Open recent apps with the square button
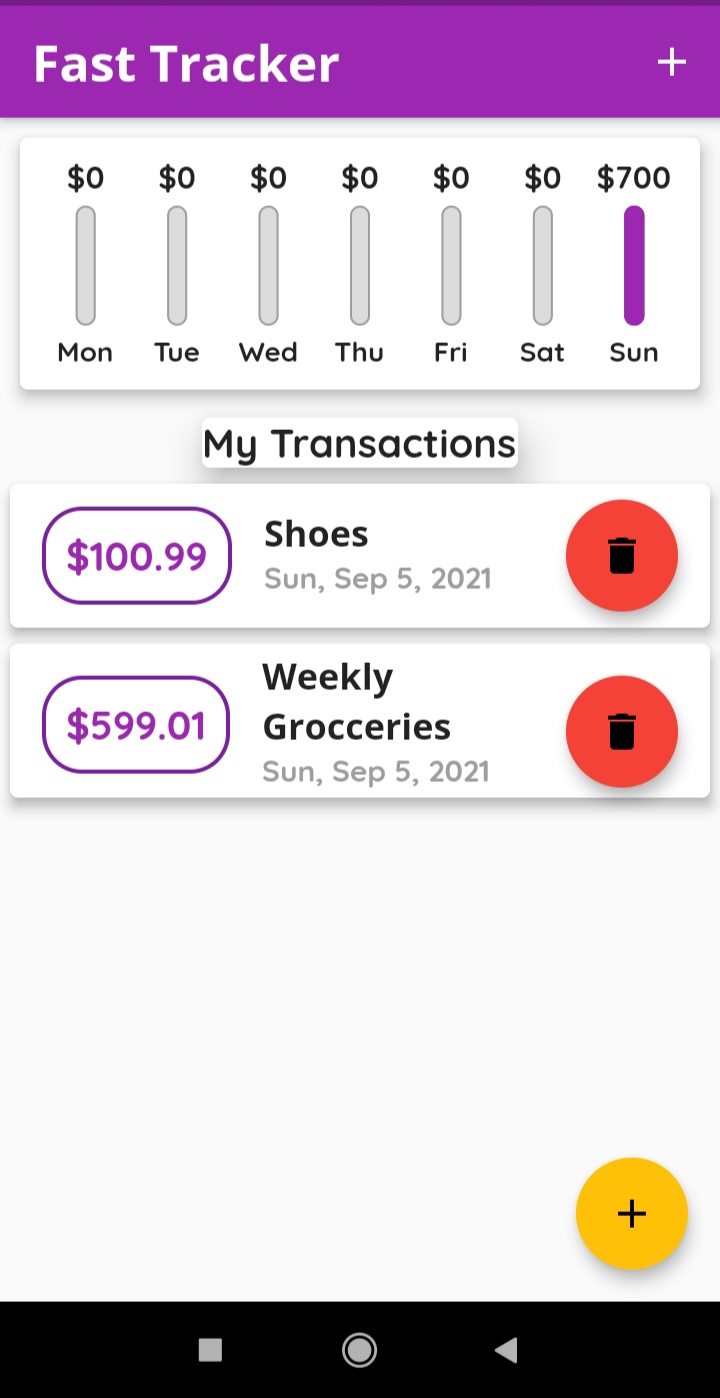Viewport: 720px width, 1398px height. (211, 1349)
